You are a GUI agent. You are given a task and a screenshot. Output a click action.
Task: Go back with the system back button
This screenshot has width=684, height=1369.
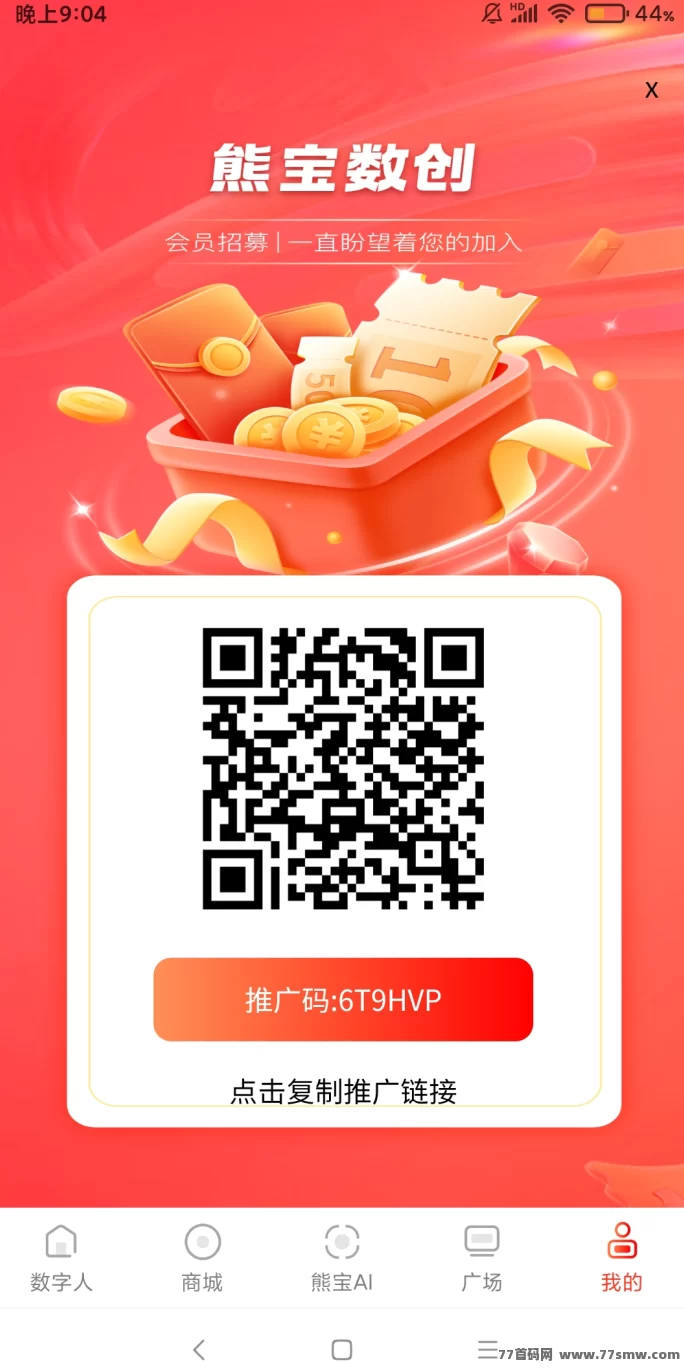pos(199,1349)
